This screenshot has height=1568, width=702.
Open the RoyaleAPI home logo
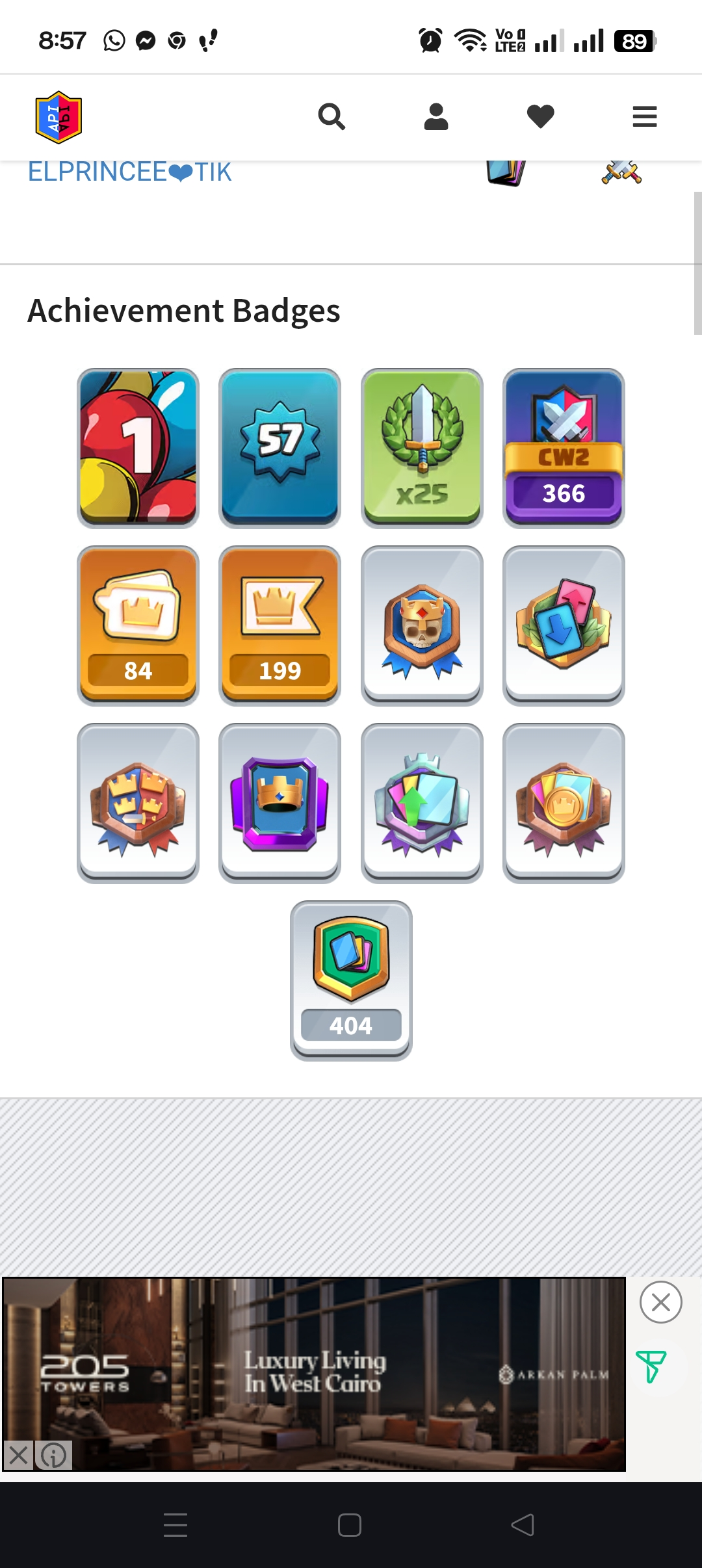pos(58,117)
